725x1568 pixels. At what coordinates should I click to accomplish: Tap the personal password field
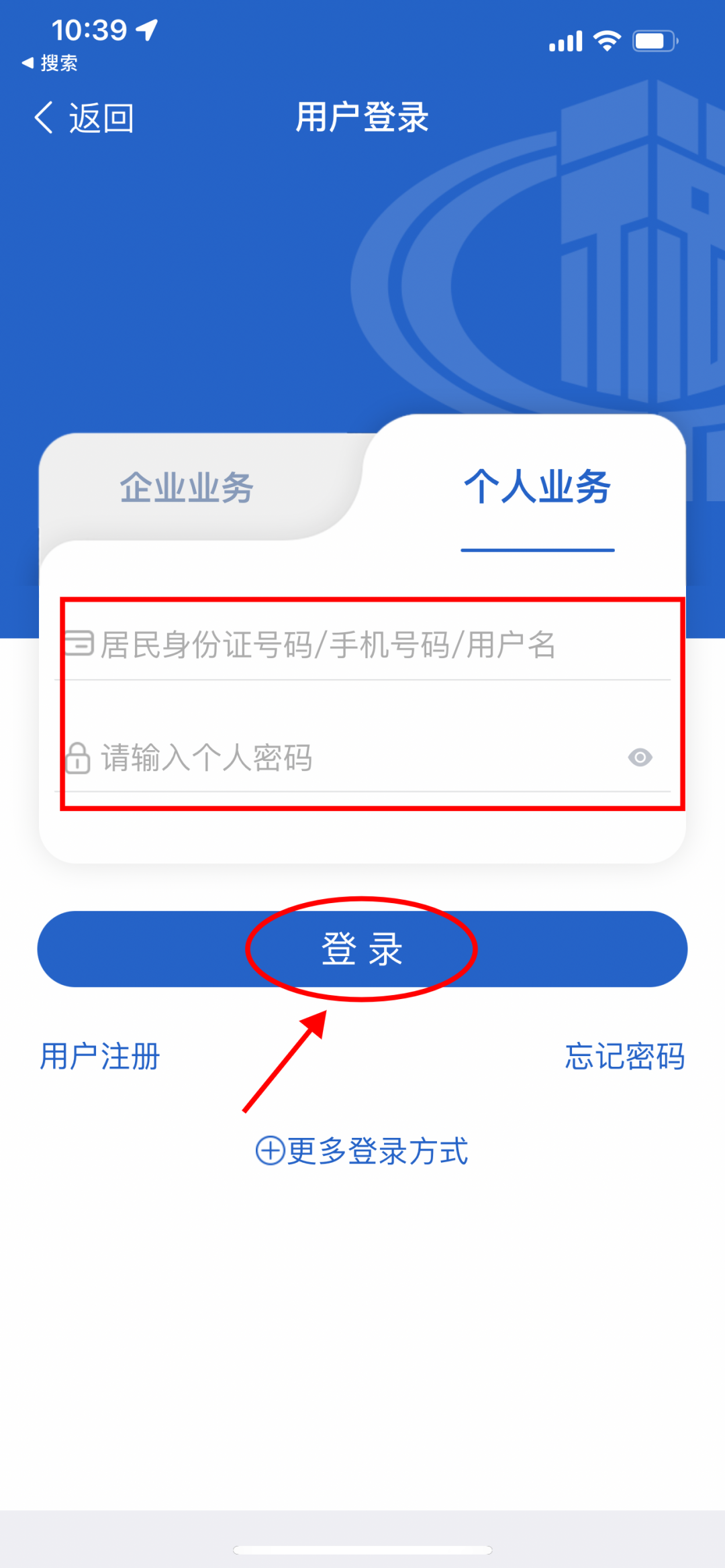pos(349,758)
